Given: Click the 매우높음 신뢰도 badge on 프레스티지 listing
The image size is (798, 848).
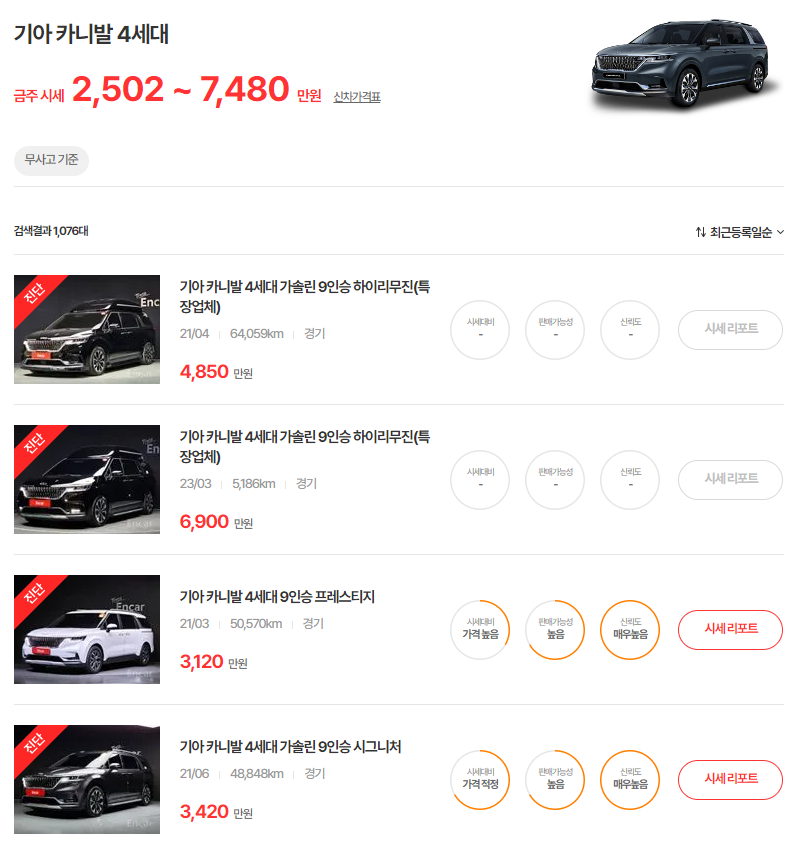Looking at the screenshot, I should pyautogui.click(x=629, y=630).
